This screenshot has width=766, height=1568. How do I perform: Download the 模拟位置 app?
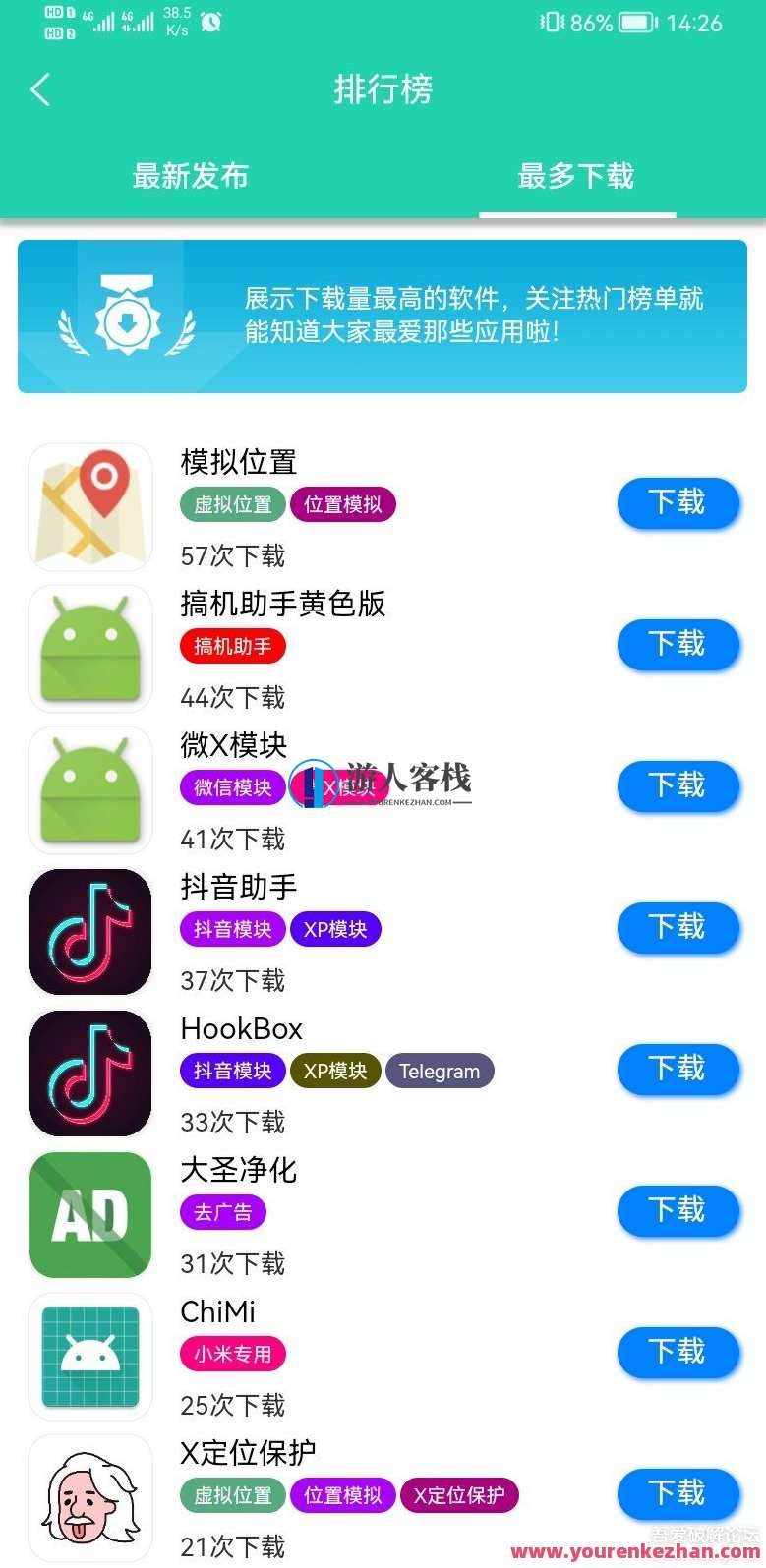point(678,503)
